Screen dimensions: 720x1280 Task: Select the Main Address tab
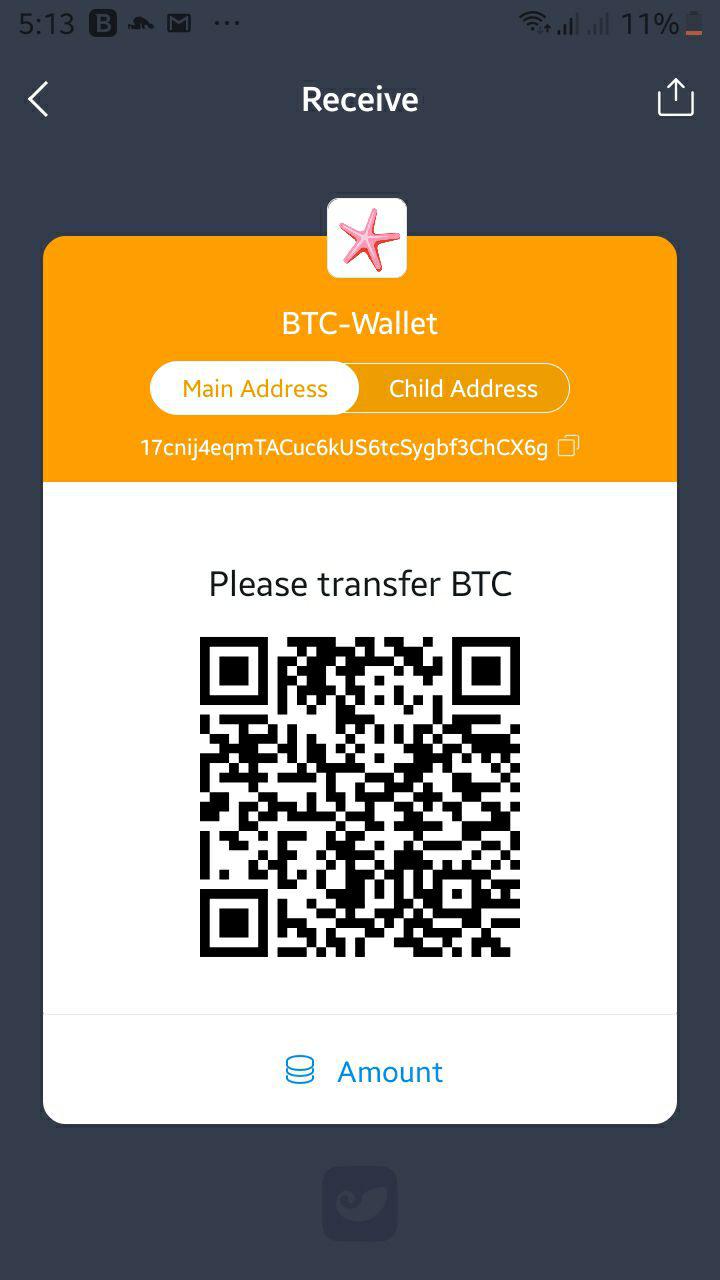(x=255, y=389)
